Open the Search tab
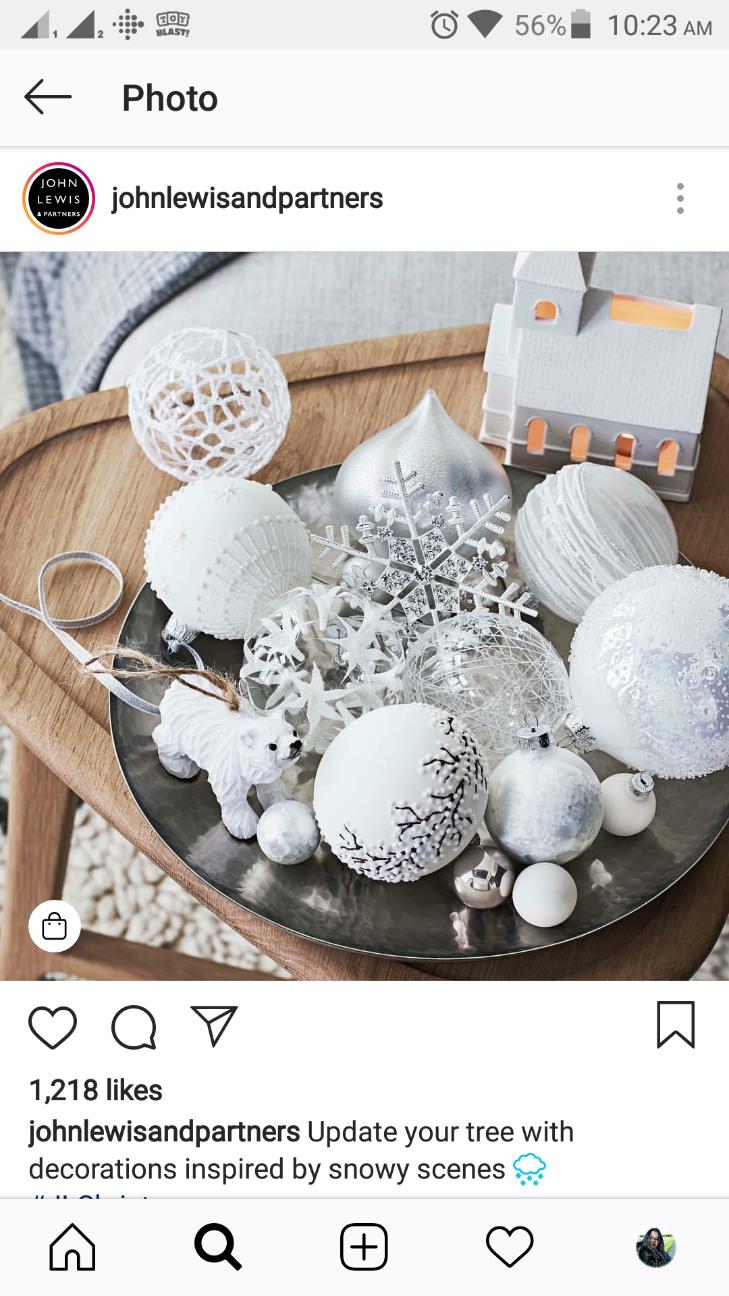This screenshot has width=729, height=1296. pos(217,1247)
